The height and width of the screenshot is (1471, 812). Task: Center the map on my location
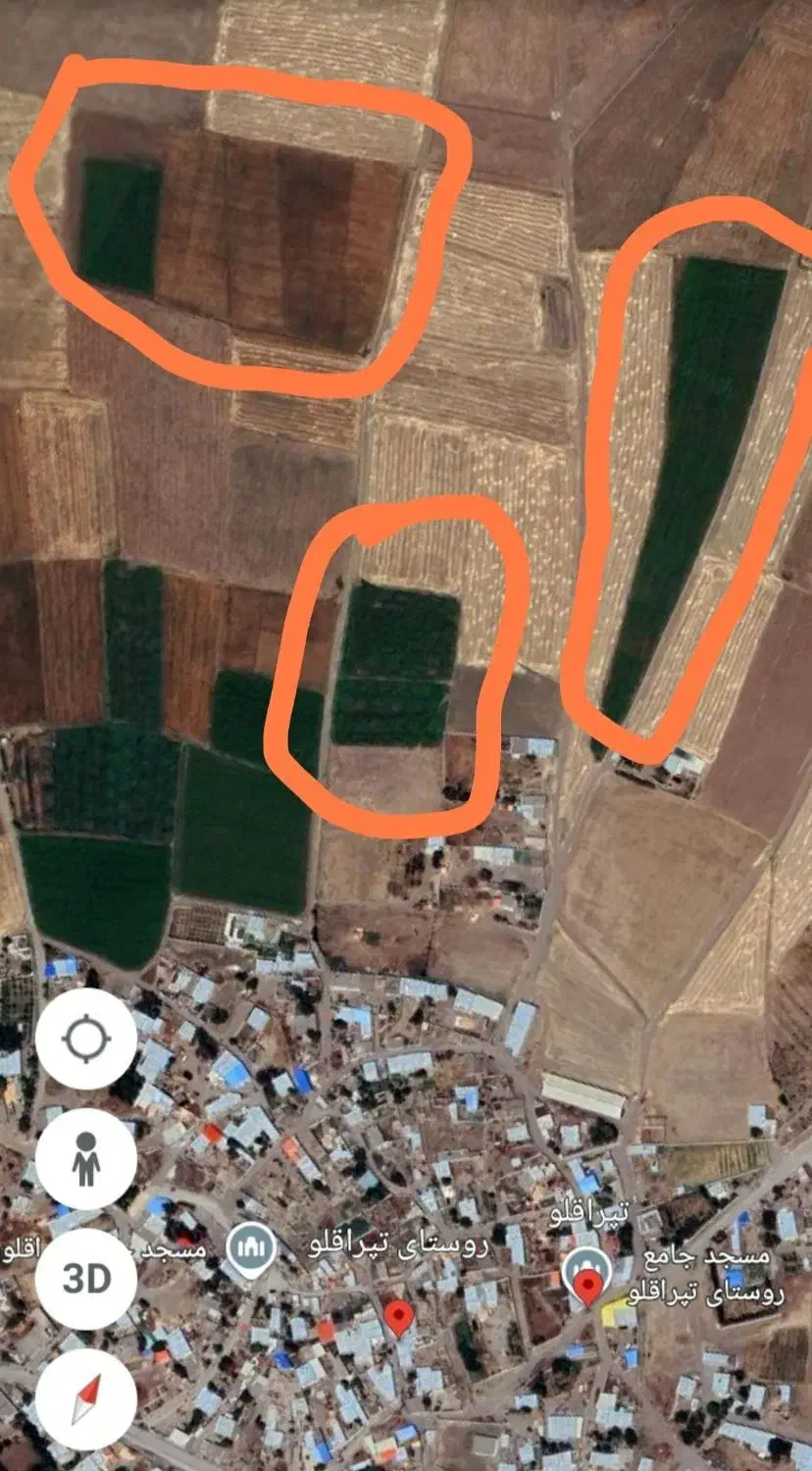[86, 1039]
